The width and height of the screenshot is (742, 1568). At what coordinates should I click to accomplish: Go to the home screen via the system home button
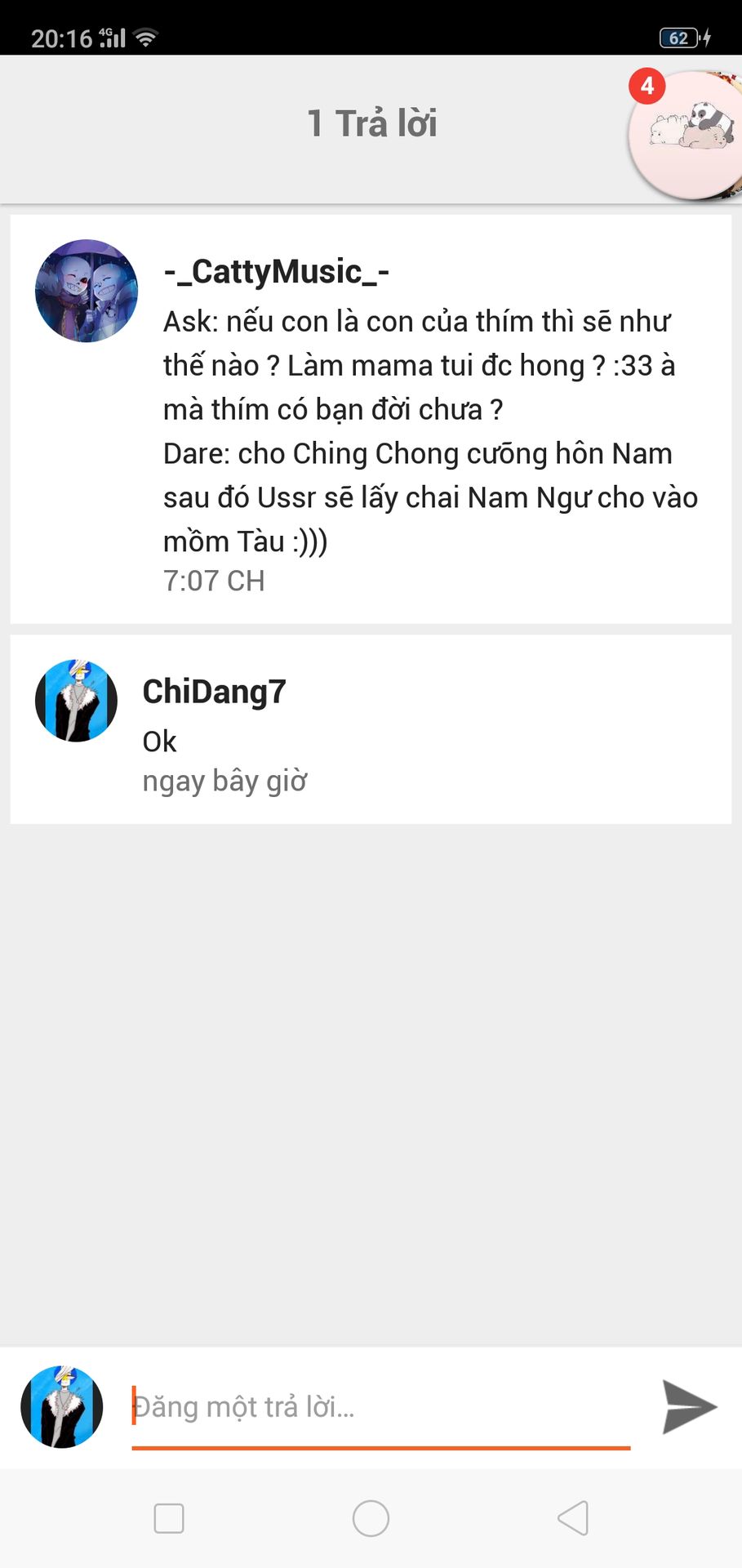click(x=371, y=1518)
